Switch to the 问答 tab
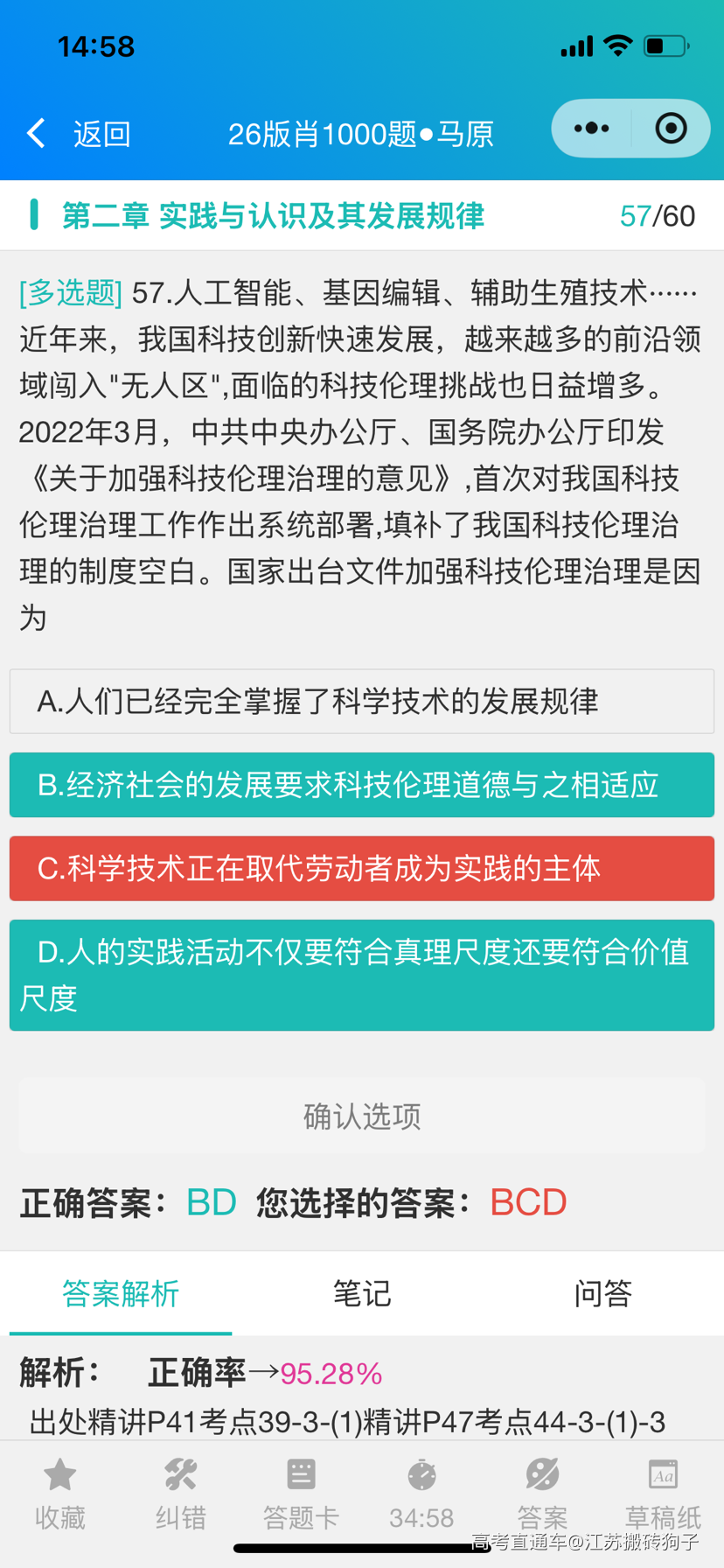This screenshot has height=1568, width=724. click(602, 1293)
